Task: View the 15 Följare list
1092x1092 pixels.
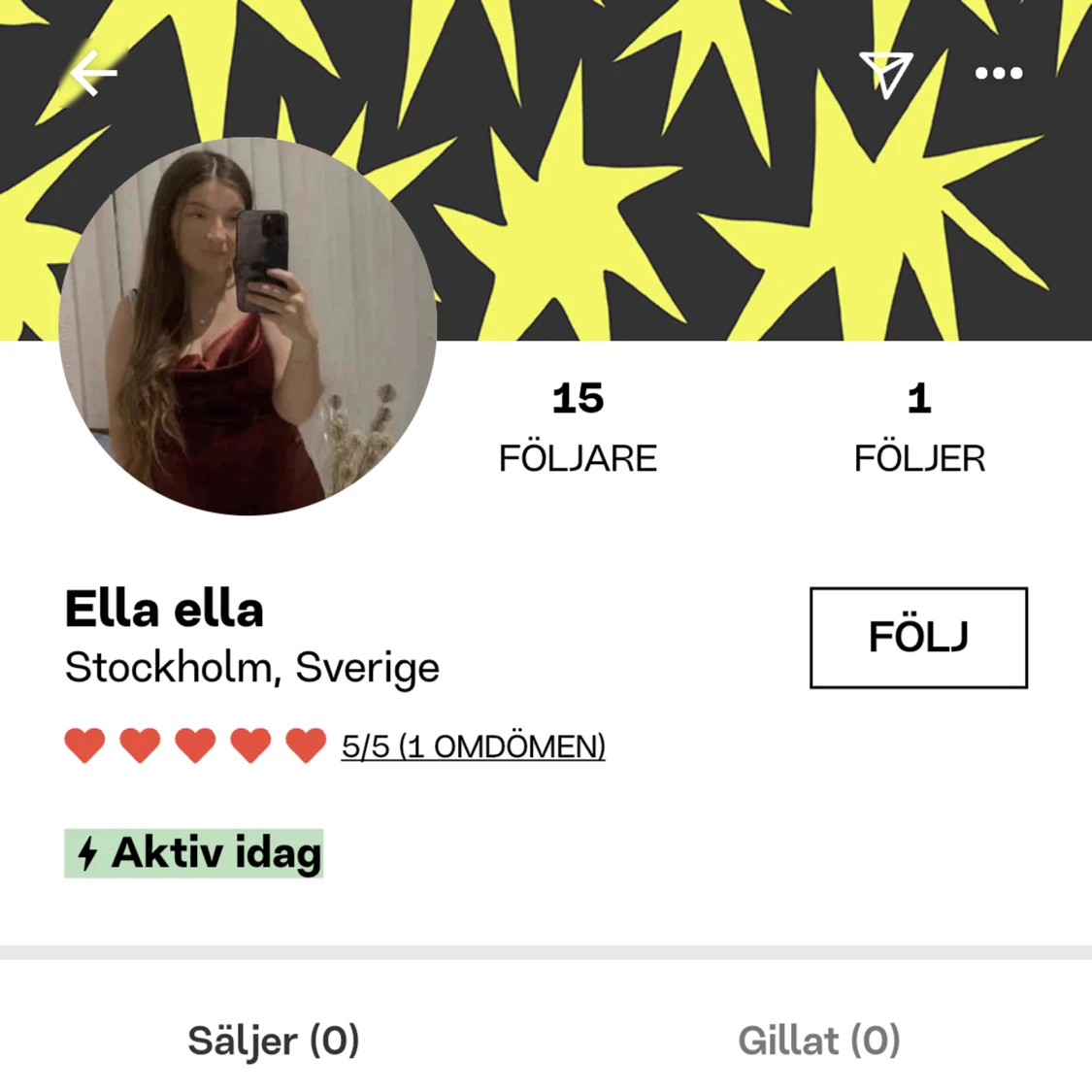Action: click(578, 427)
